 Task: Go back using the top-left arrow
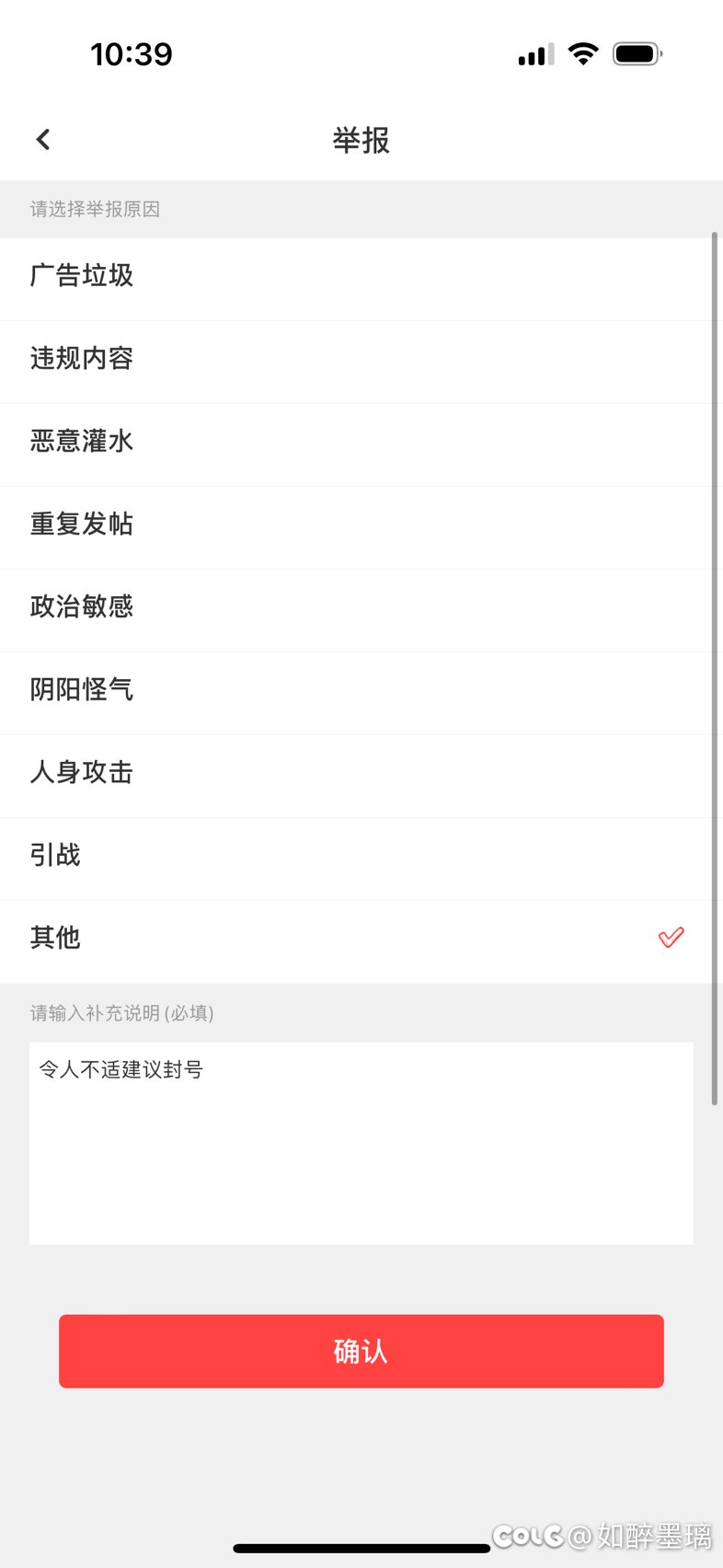43,140
